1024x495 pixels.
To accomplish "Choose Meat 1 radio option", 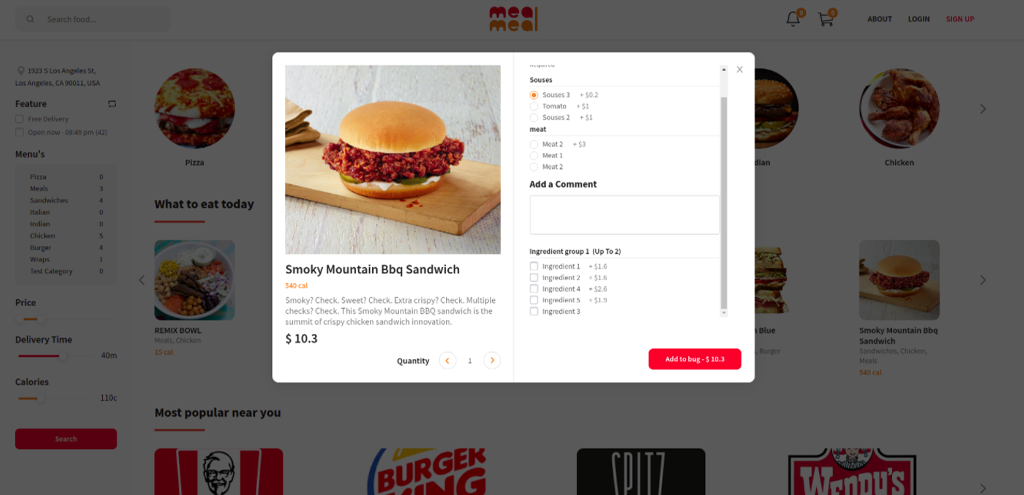I will click(x=534, y=155).
